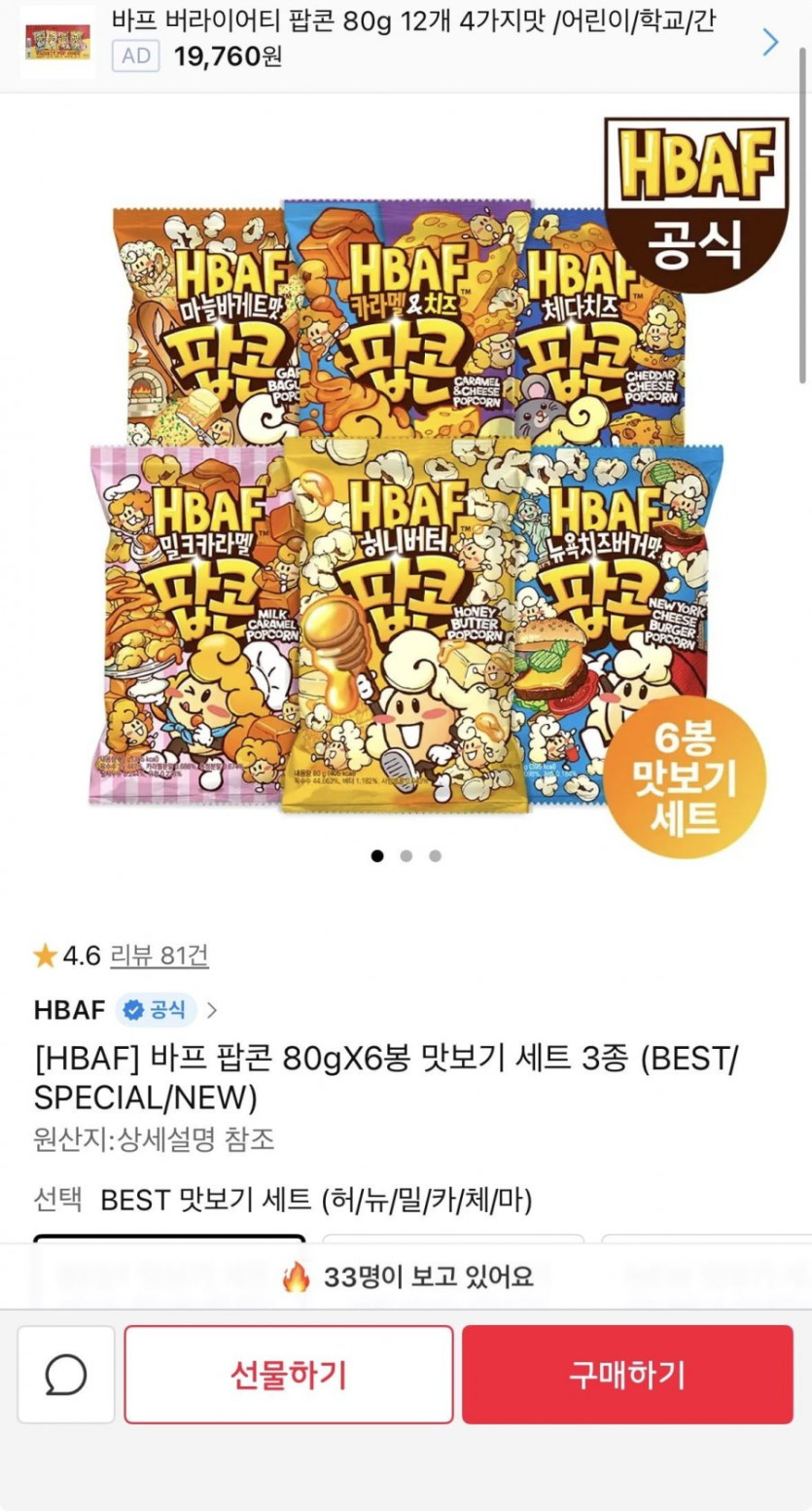
Task: Tap 구매하기 to buy now
Action: coord(627,1375)
